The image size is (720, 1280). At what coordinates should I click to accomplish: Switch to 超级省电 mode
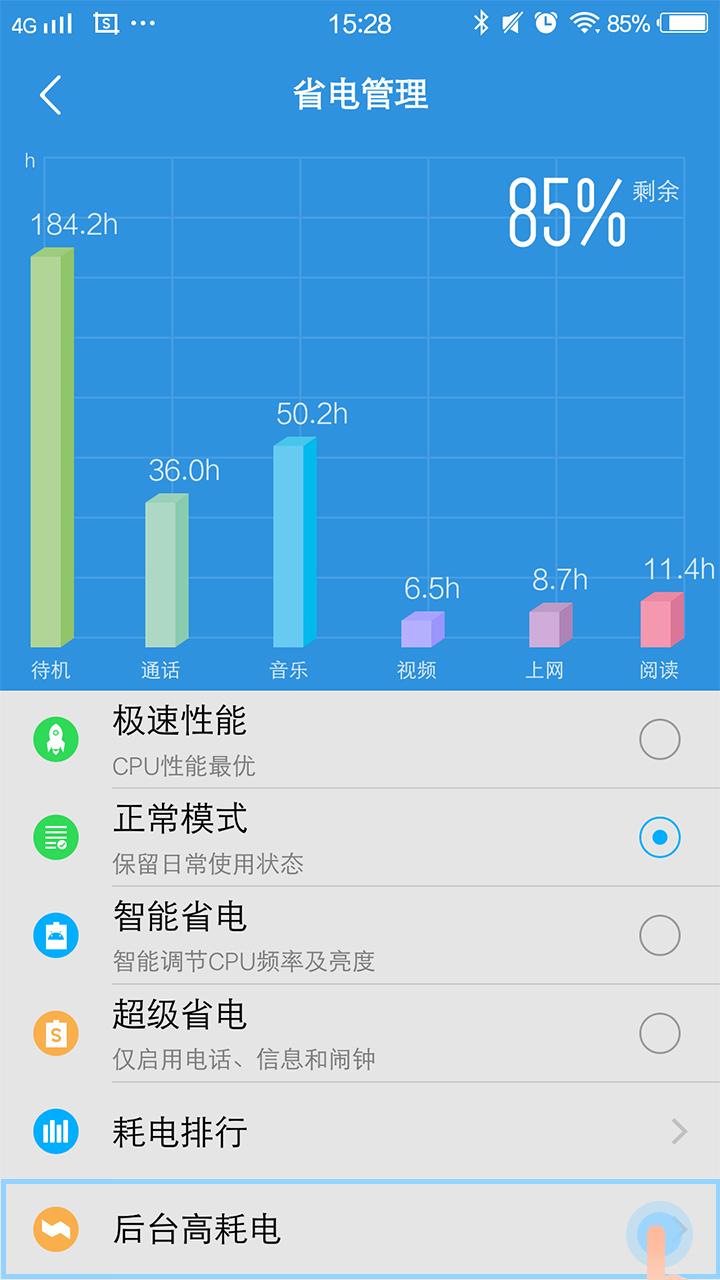(x=659, y=1033)
